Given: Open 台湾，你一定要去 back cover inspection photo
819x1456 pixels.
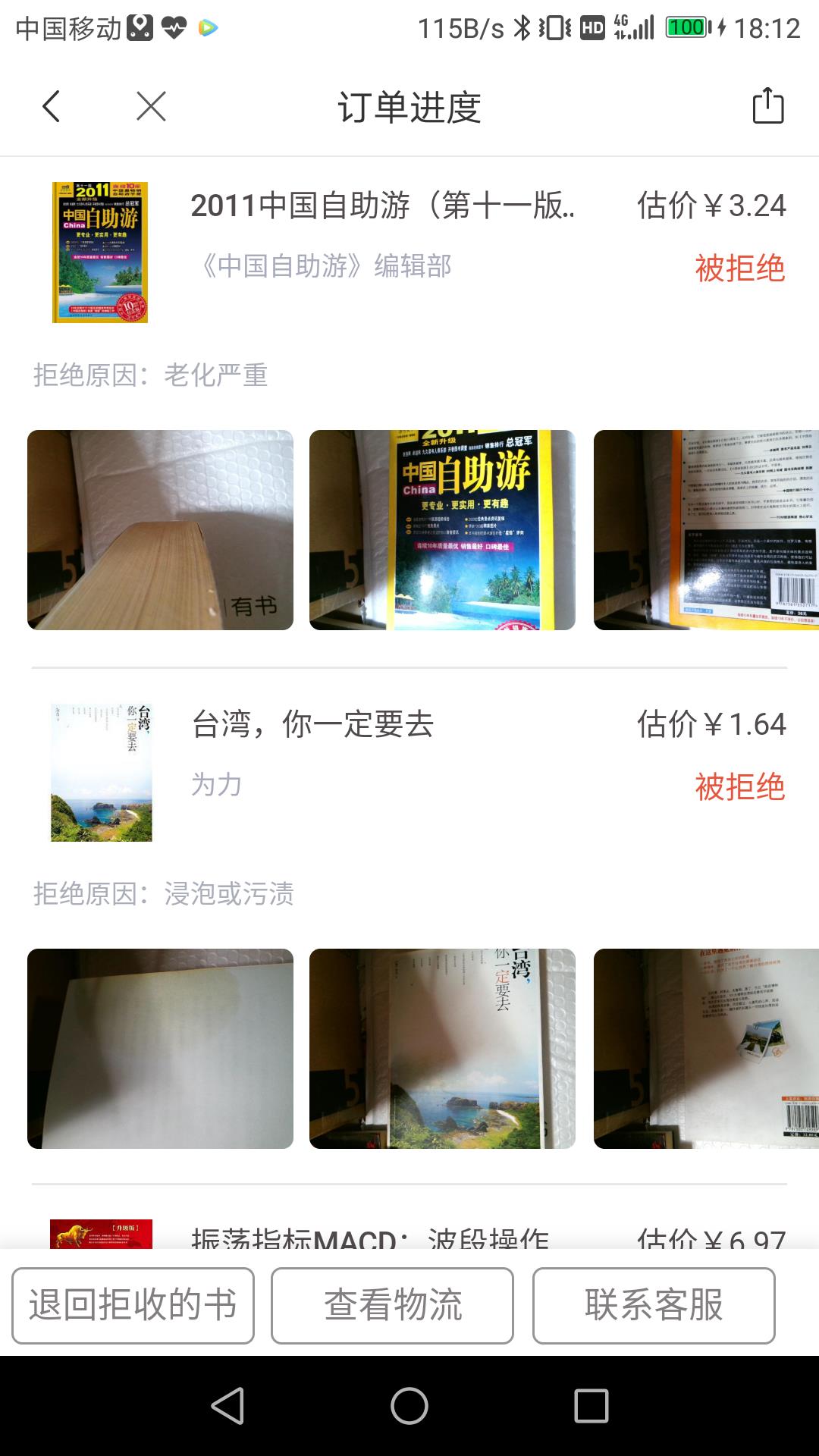Looking at the screenshot, I should 705,1048.
